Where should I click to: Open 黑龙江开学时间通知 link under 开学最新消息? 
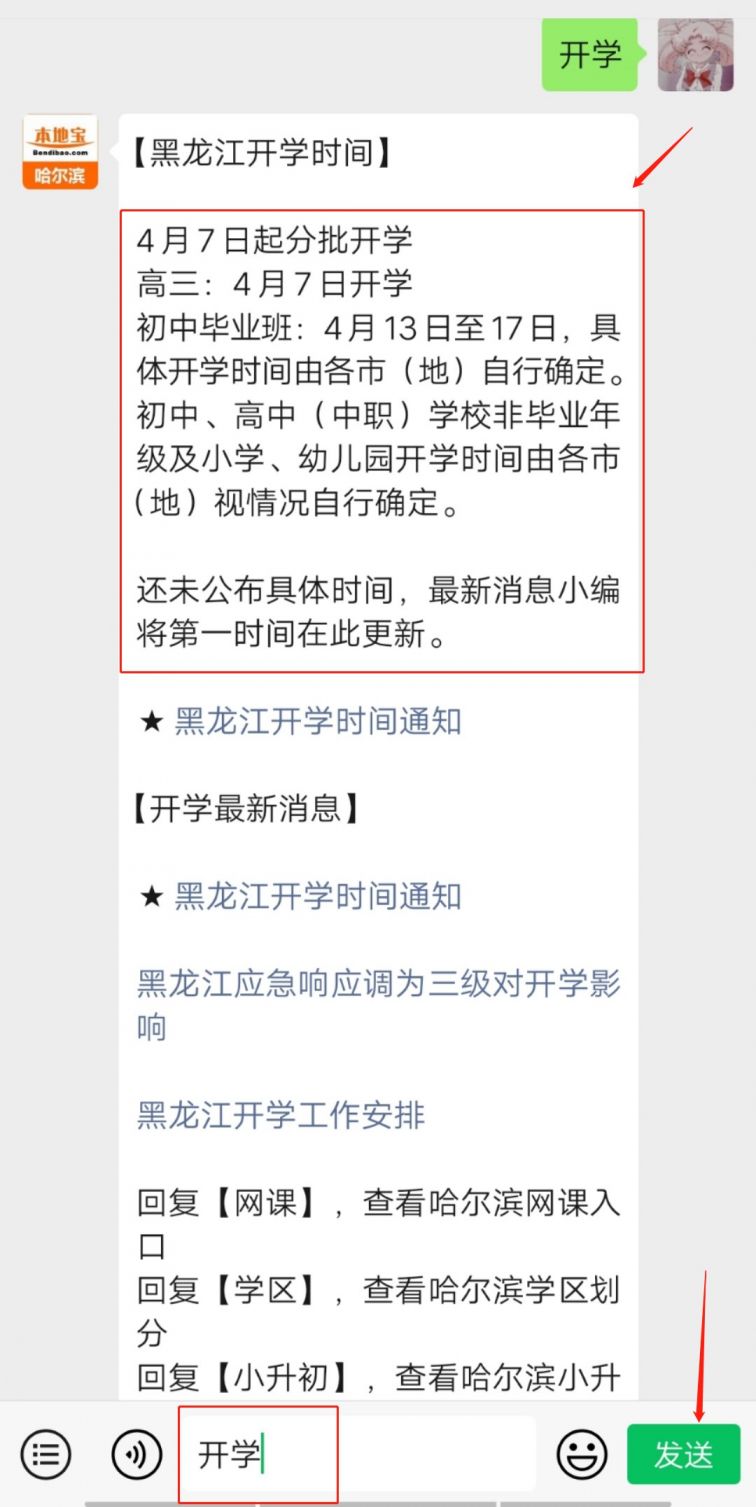tap(317, 896)
